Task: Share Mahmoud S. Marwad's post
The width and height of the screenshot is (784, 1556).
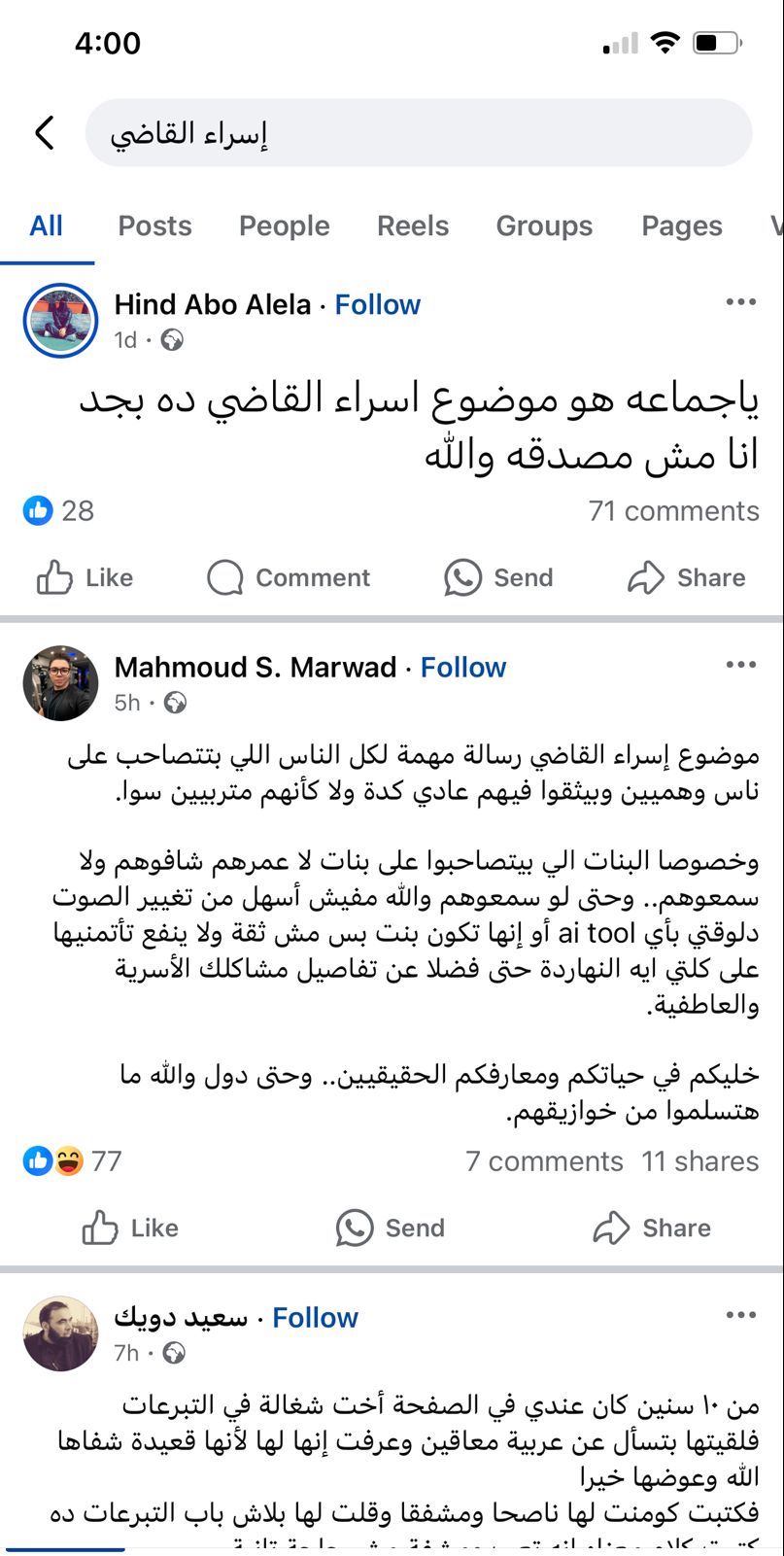Action: 652,1228
